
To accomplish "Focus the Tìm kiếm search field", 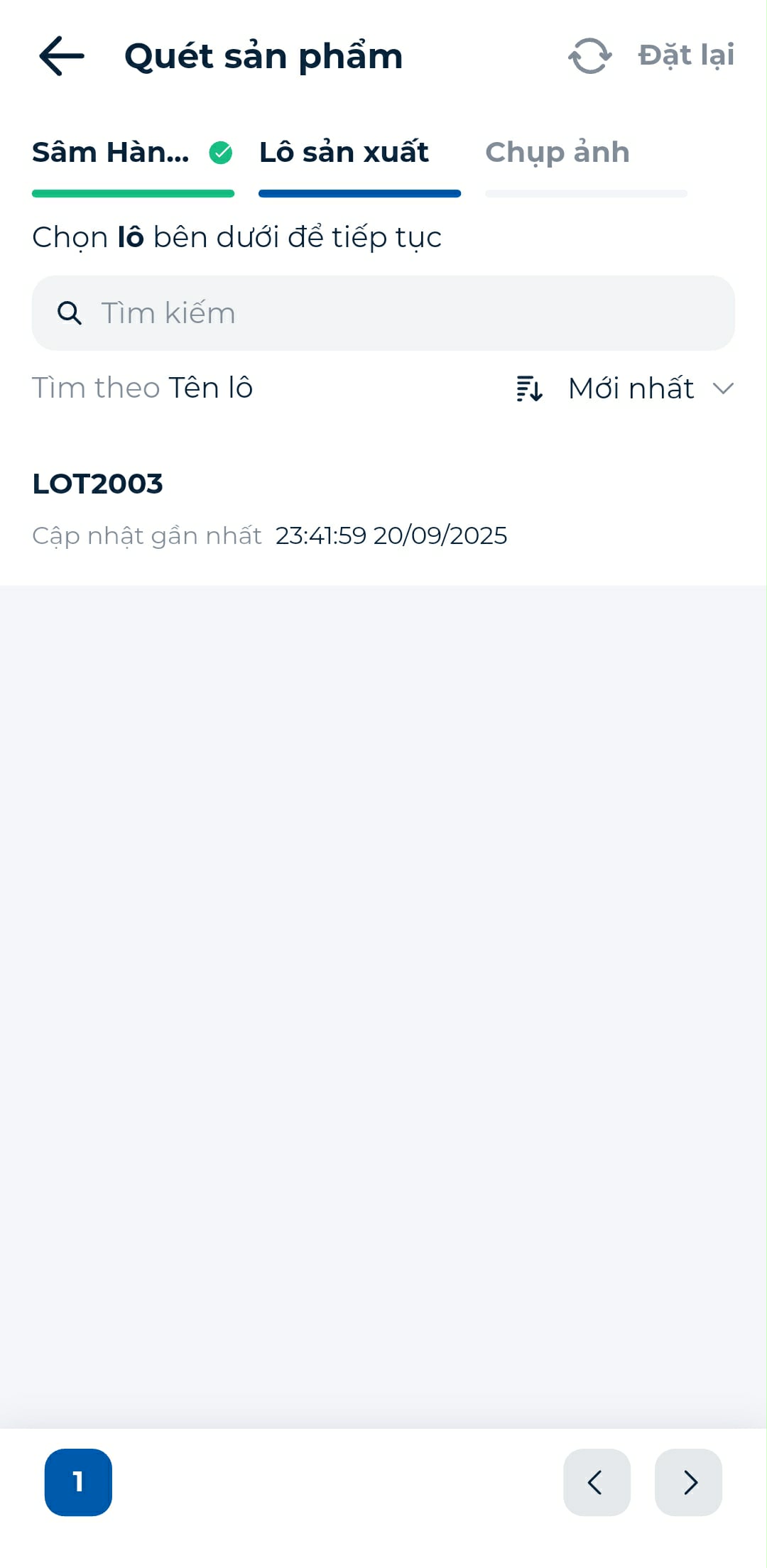I will (x=383, y=313).
